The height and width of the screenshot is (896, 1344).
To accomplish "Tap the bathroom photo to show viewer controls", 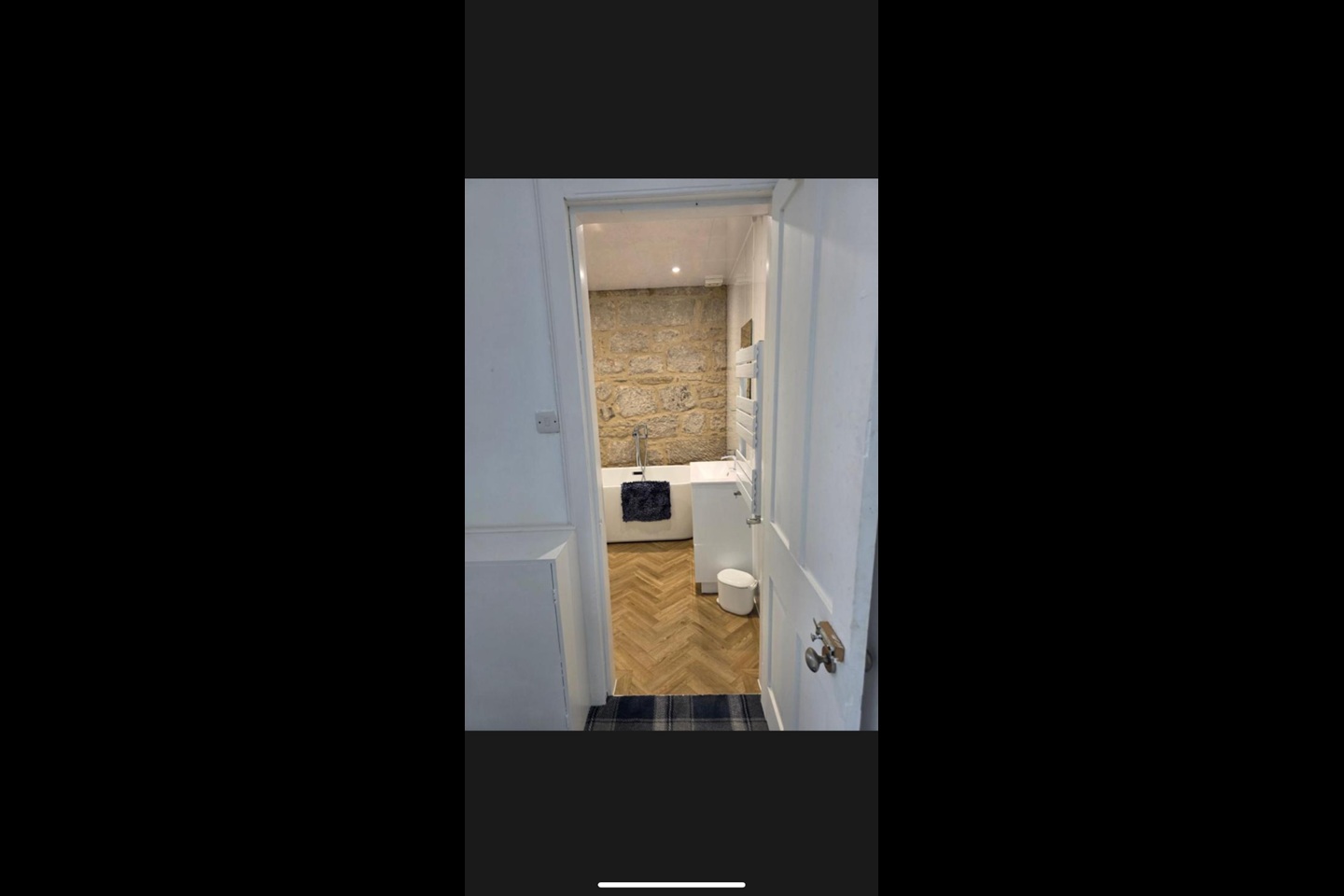I will pyautogui.click(x=671, y=454).
